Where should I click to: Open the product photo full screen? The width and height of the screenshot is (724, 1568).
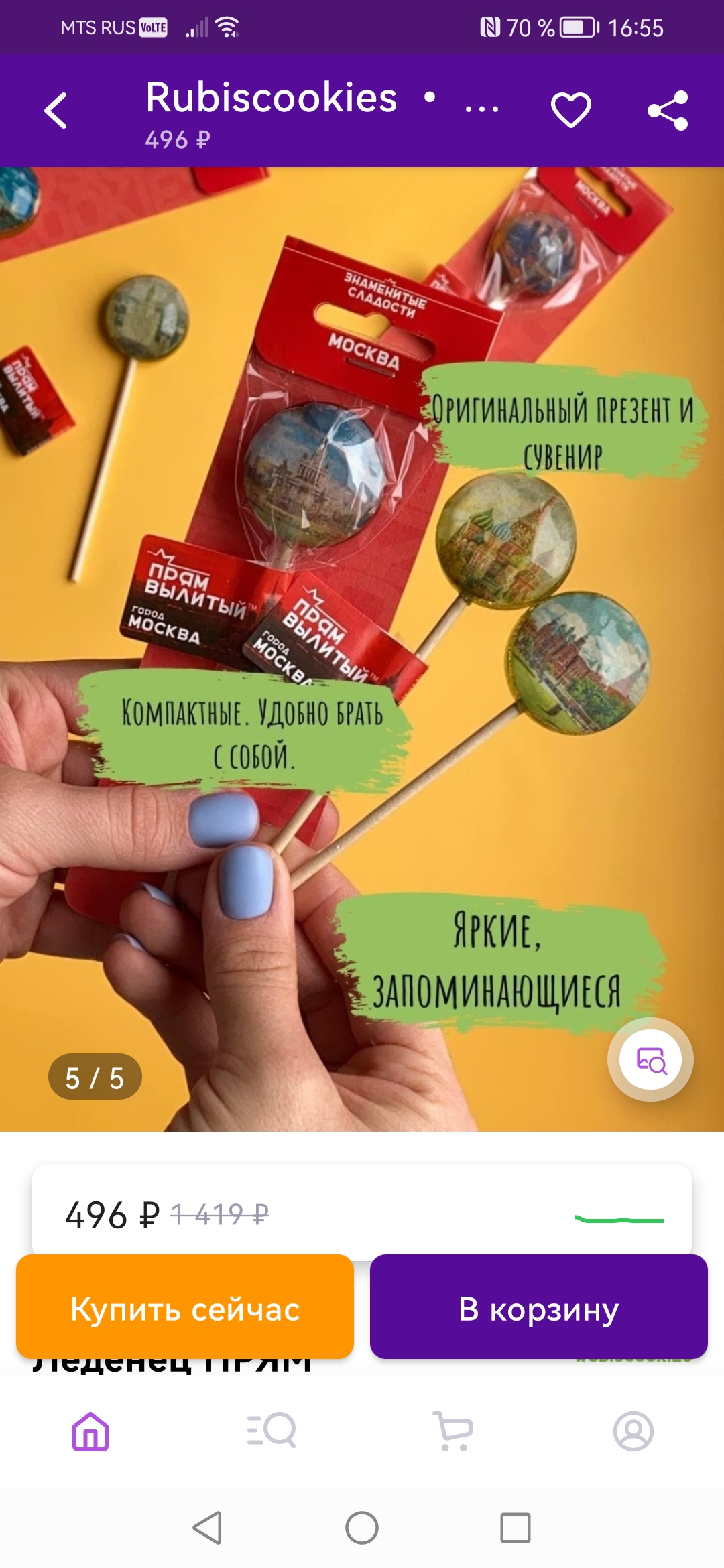click(x=362, y=649)
